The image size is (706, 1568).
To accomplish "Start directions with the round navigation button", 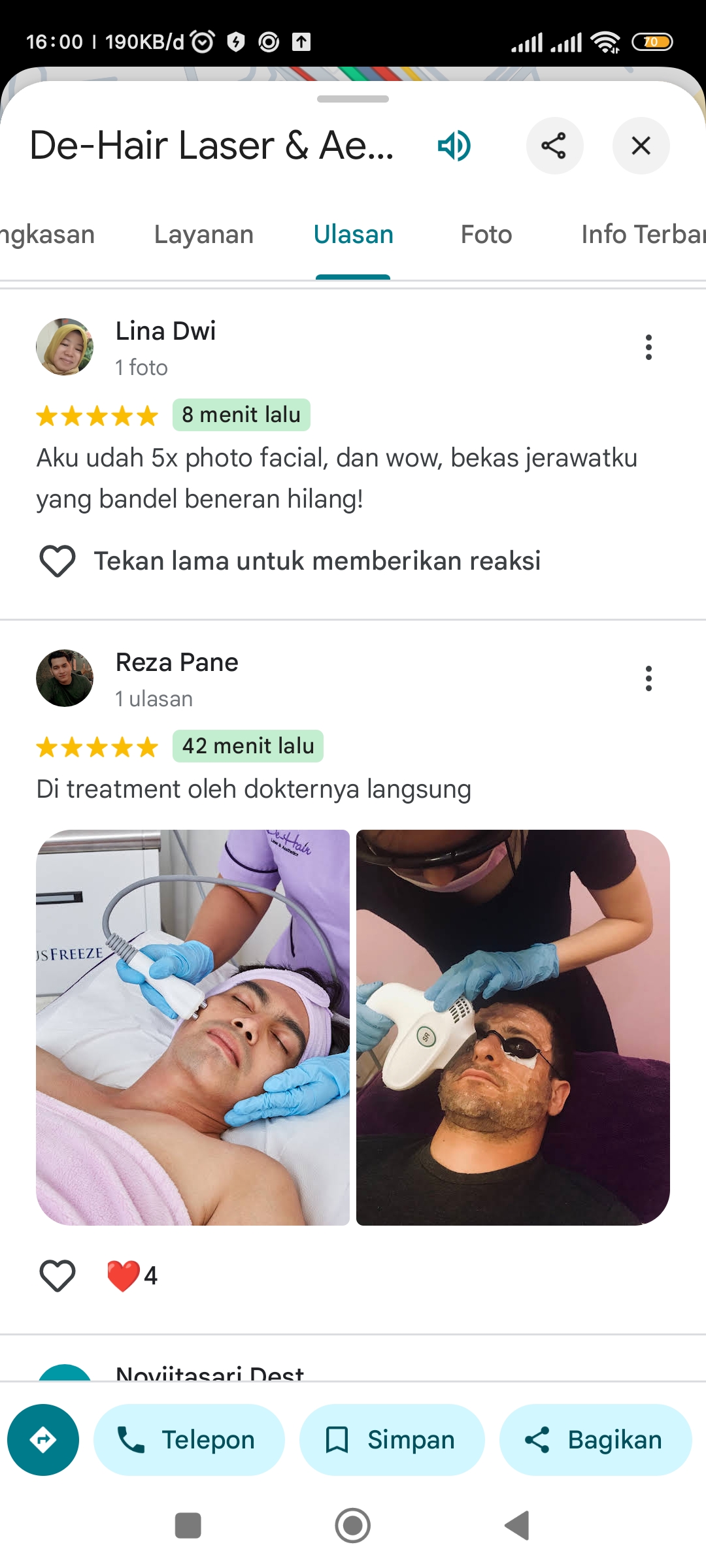I will 43,1440.
